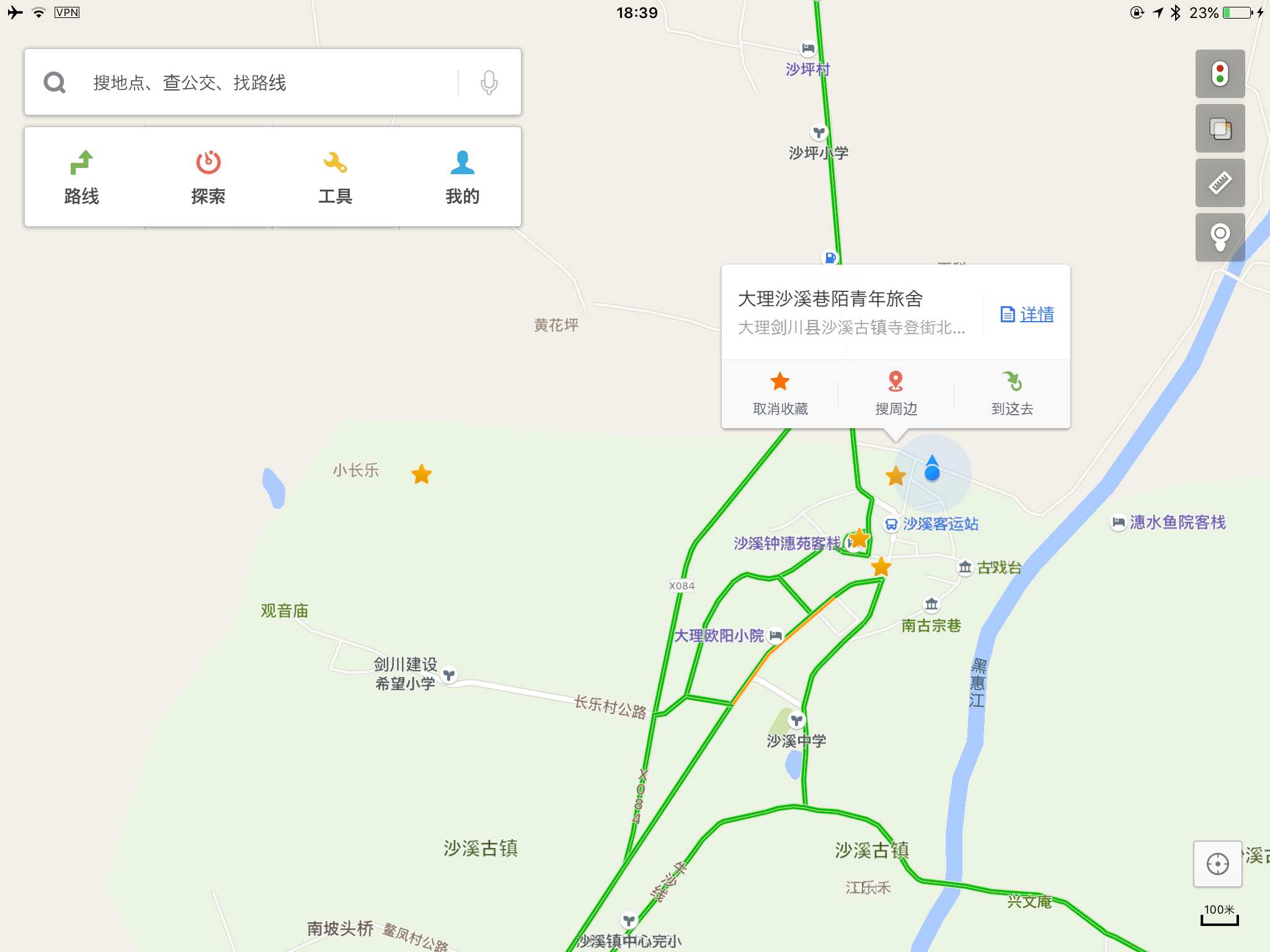Open the street view pin button

pos(1220,237)
